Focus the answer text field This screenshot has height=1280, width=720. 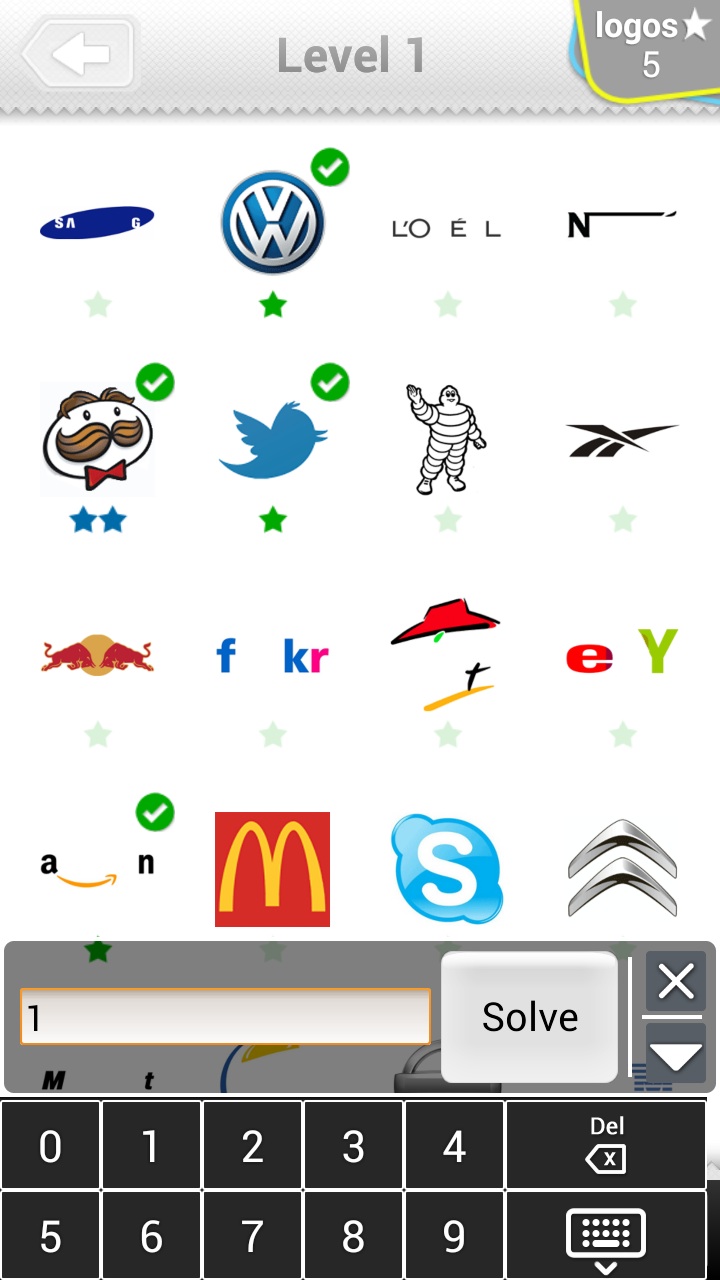(x=225, y=1017)
